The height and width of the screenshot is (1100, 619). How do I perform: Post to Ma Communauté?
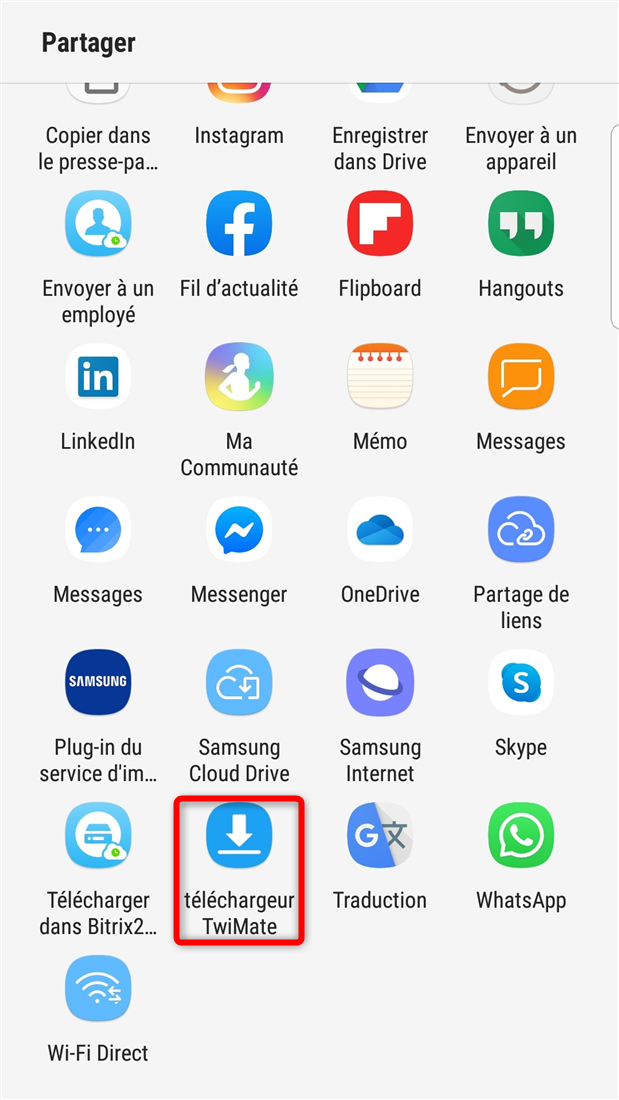[239, 377]
